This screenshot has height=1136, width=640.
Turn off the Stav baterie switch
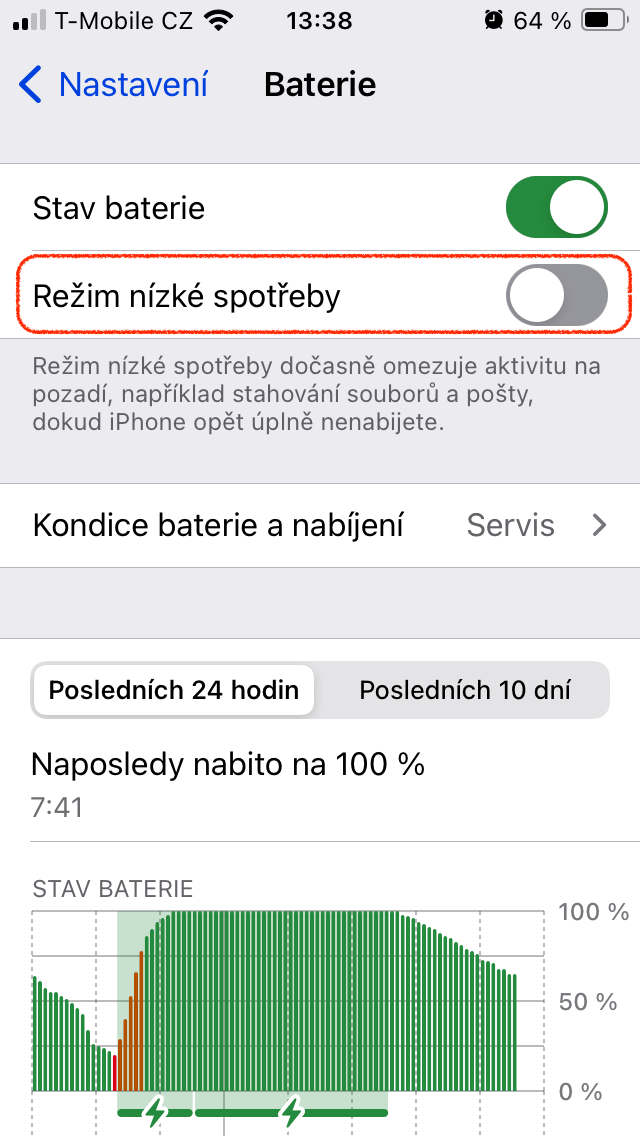557,208
